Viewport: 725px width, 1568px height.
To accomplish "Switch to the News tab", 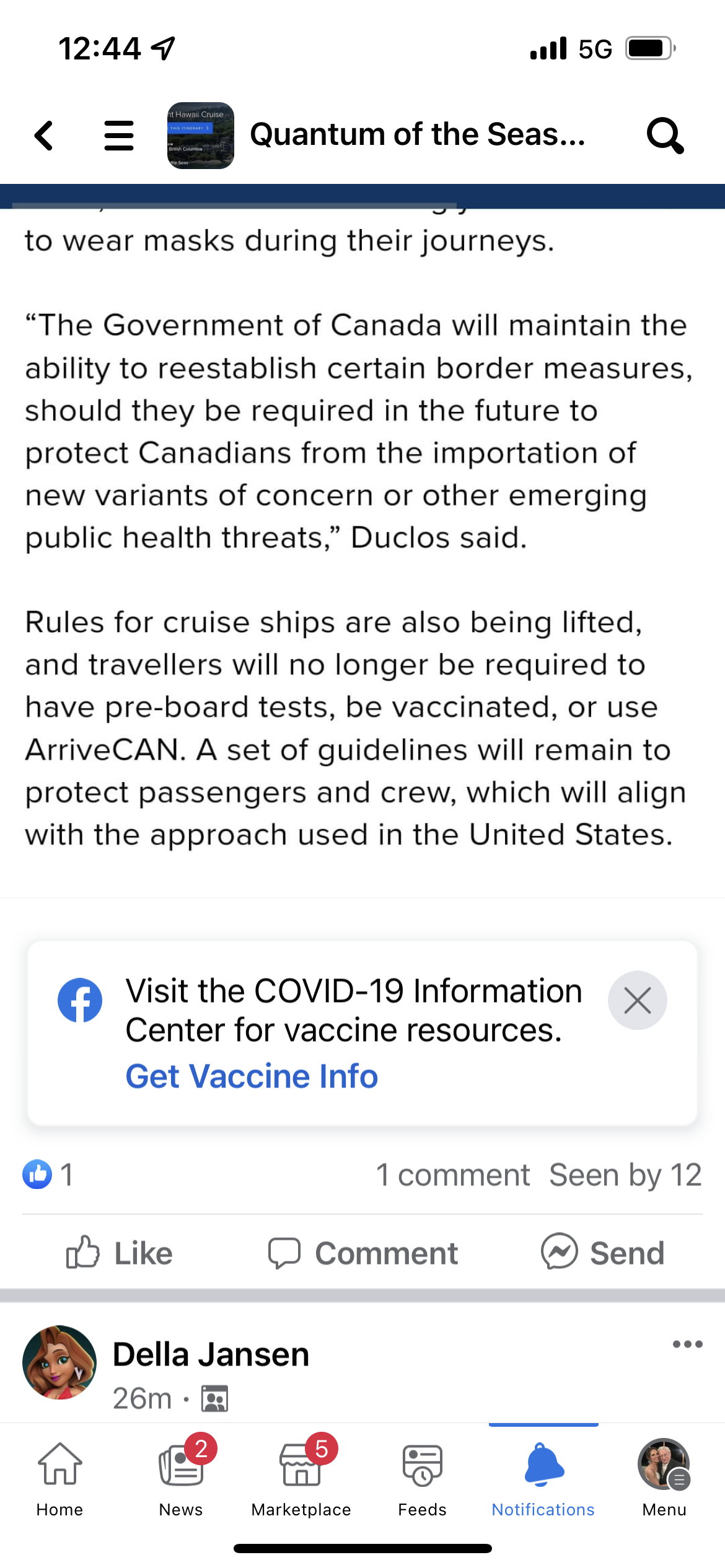I will (x=181, y=1478).
